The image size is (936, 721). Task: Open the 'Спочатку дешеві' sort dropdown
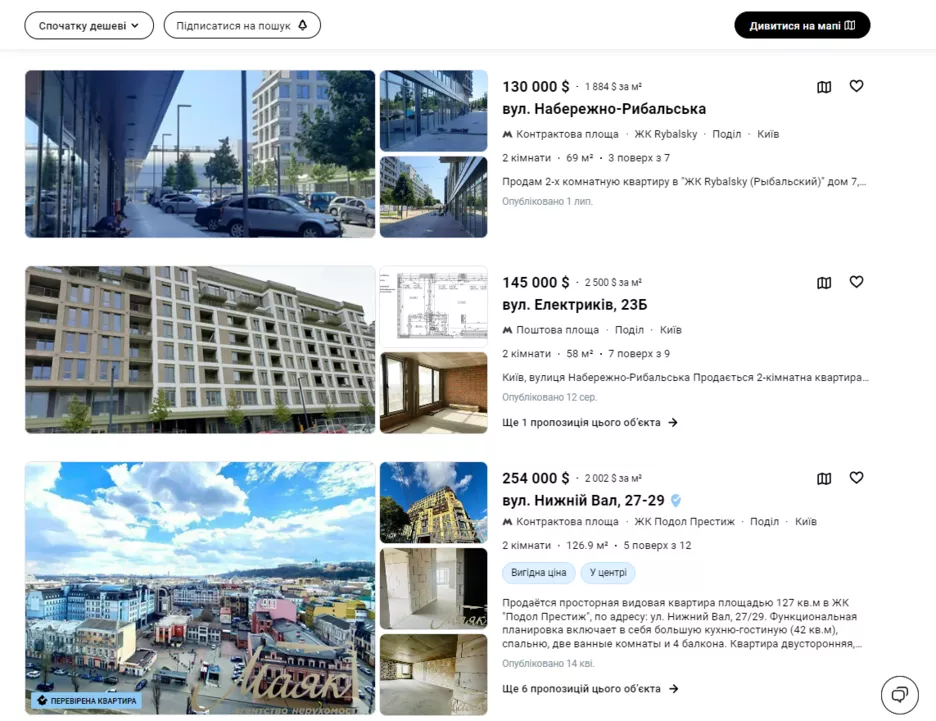89,25
